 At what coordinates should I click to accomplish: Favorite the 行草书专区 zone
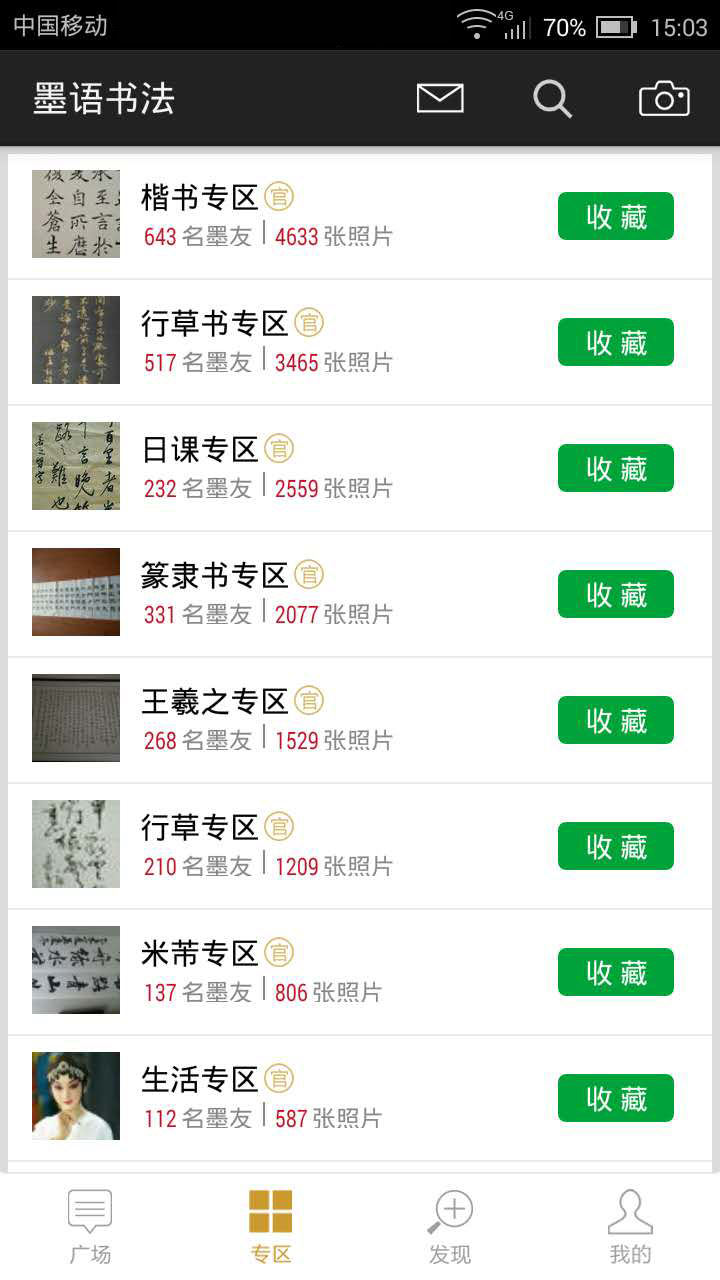pyautogui.click(x=616, y=343)
